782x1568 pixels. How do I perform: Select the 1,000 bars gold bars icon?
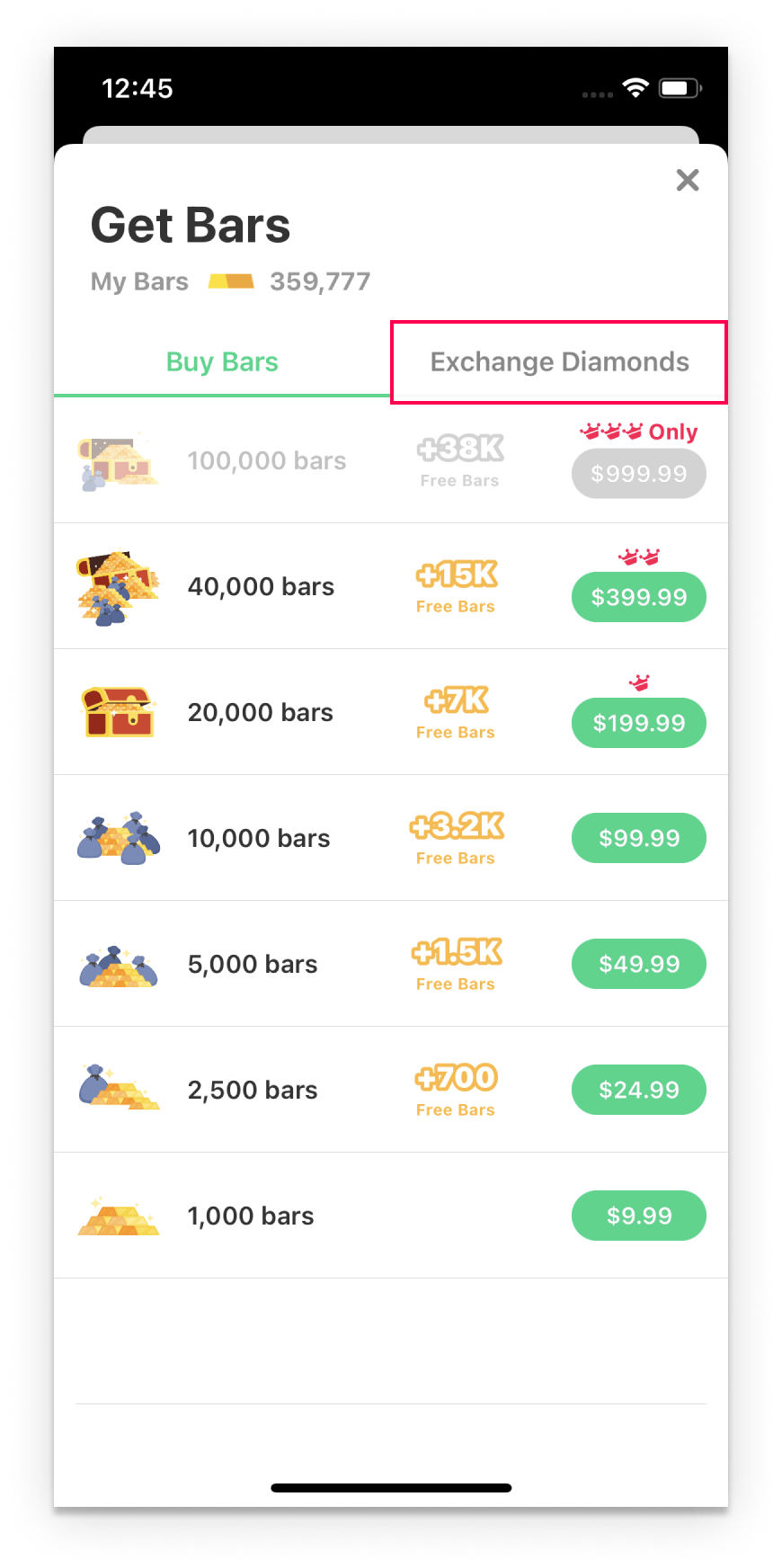[120, 1215]
